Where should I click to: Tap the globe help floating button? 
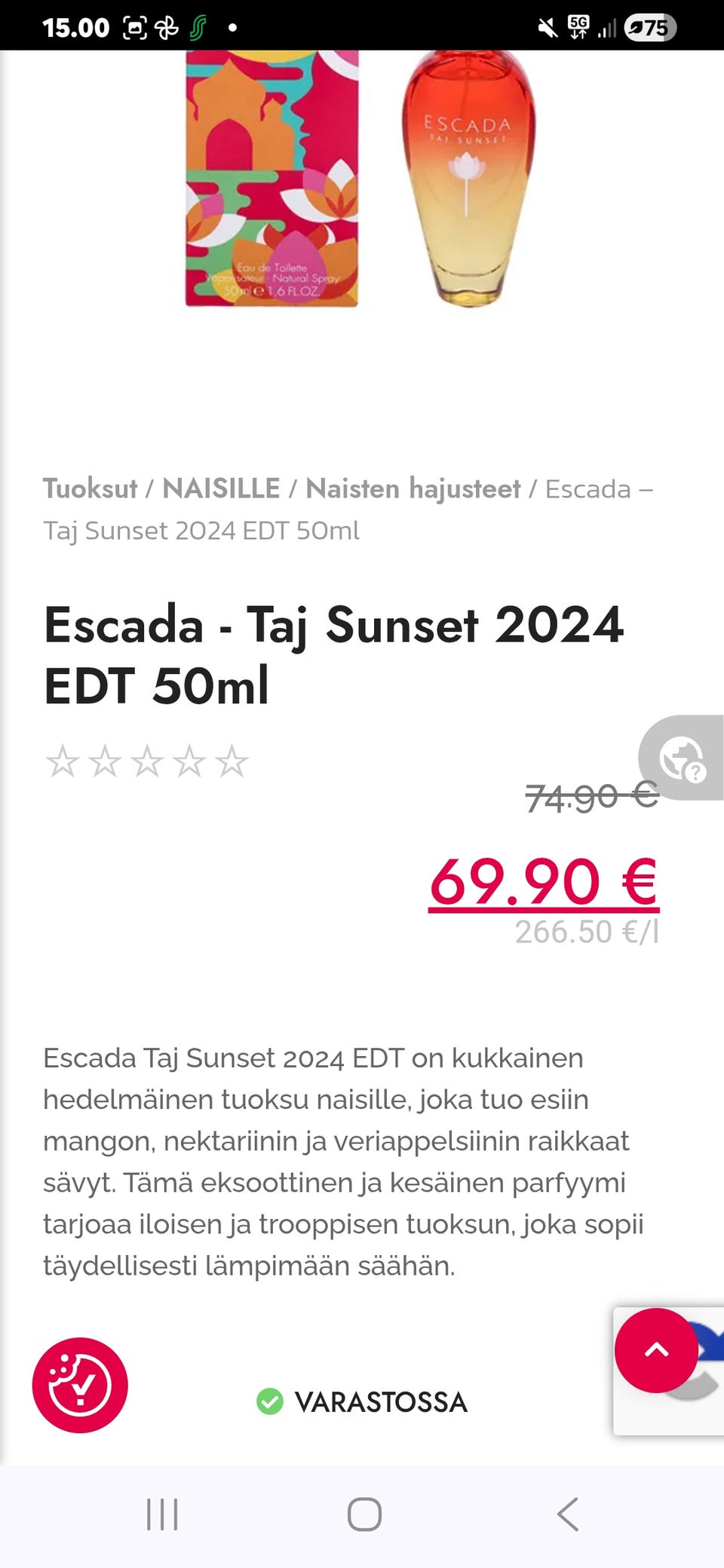682,758
